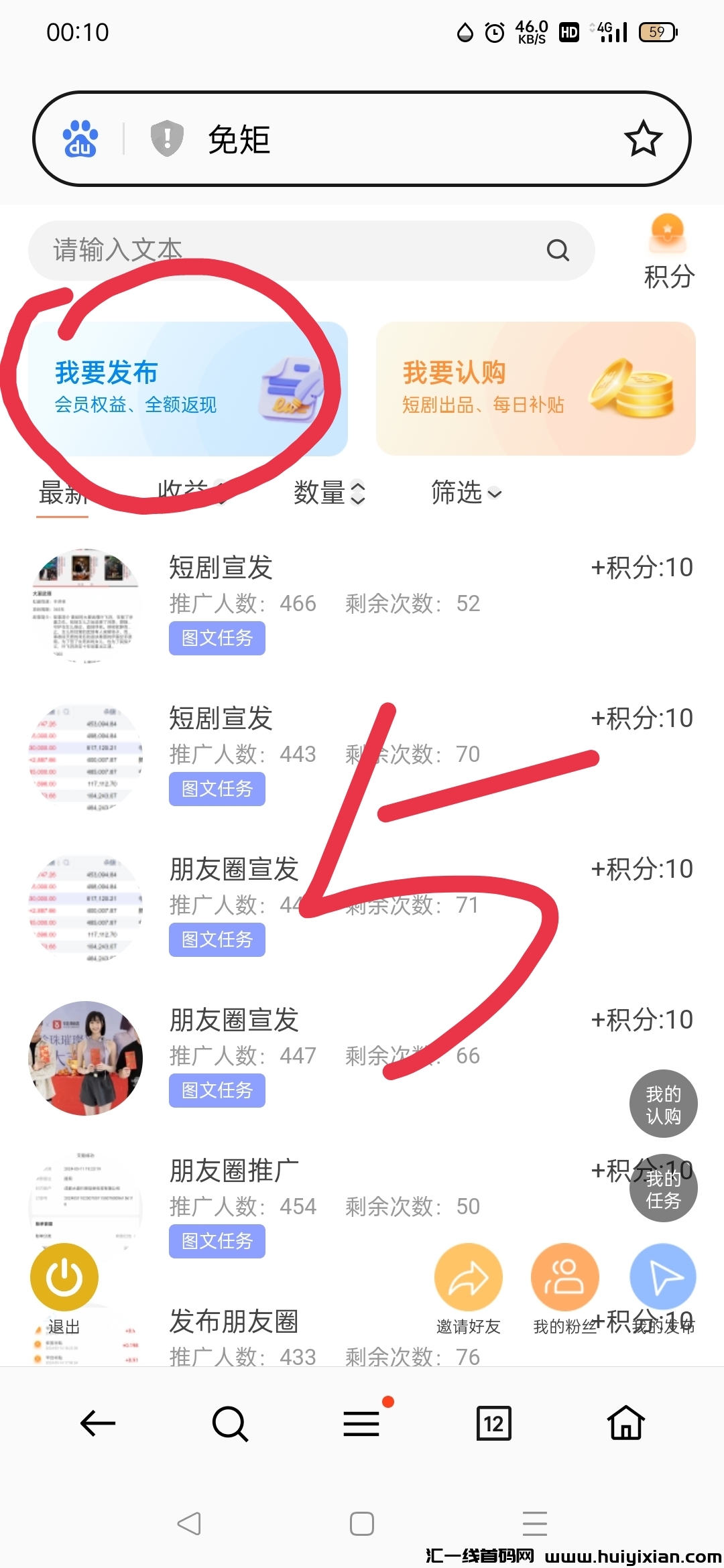The image size is (724, 1568).
Task: Open 我的认购 floating button
Action: [x=663, y=1104]
